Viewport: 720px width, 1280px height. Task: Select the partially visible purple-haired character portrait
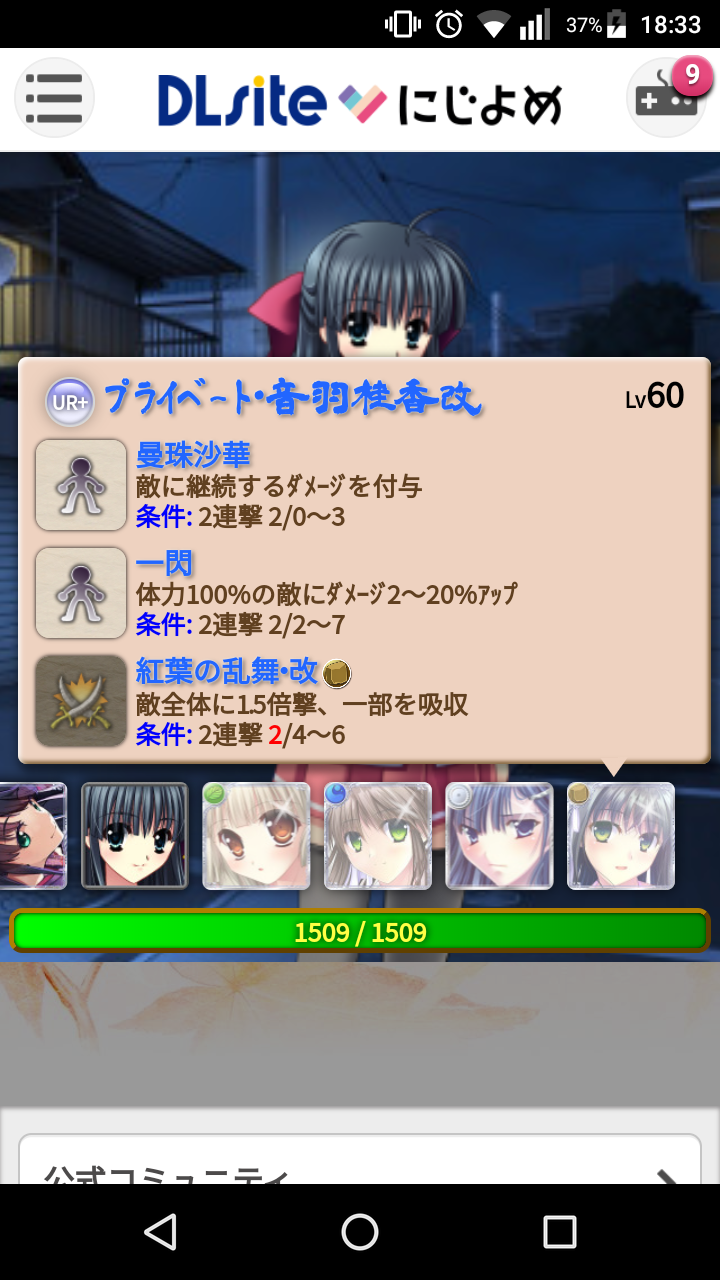(32, 836)
